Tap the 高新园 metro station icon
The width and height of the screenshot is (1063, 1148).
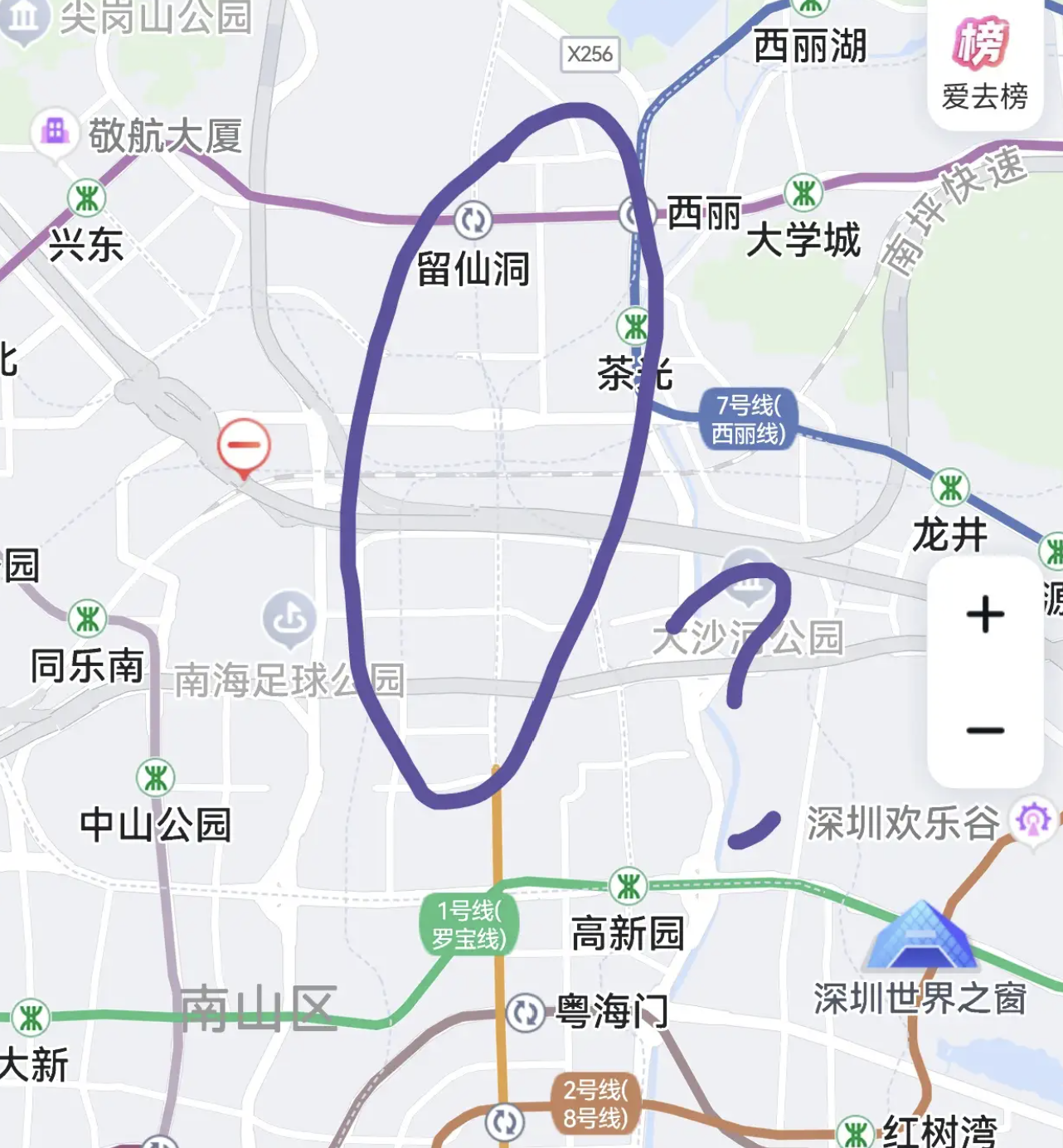point(629,886)
